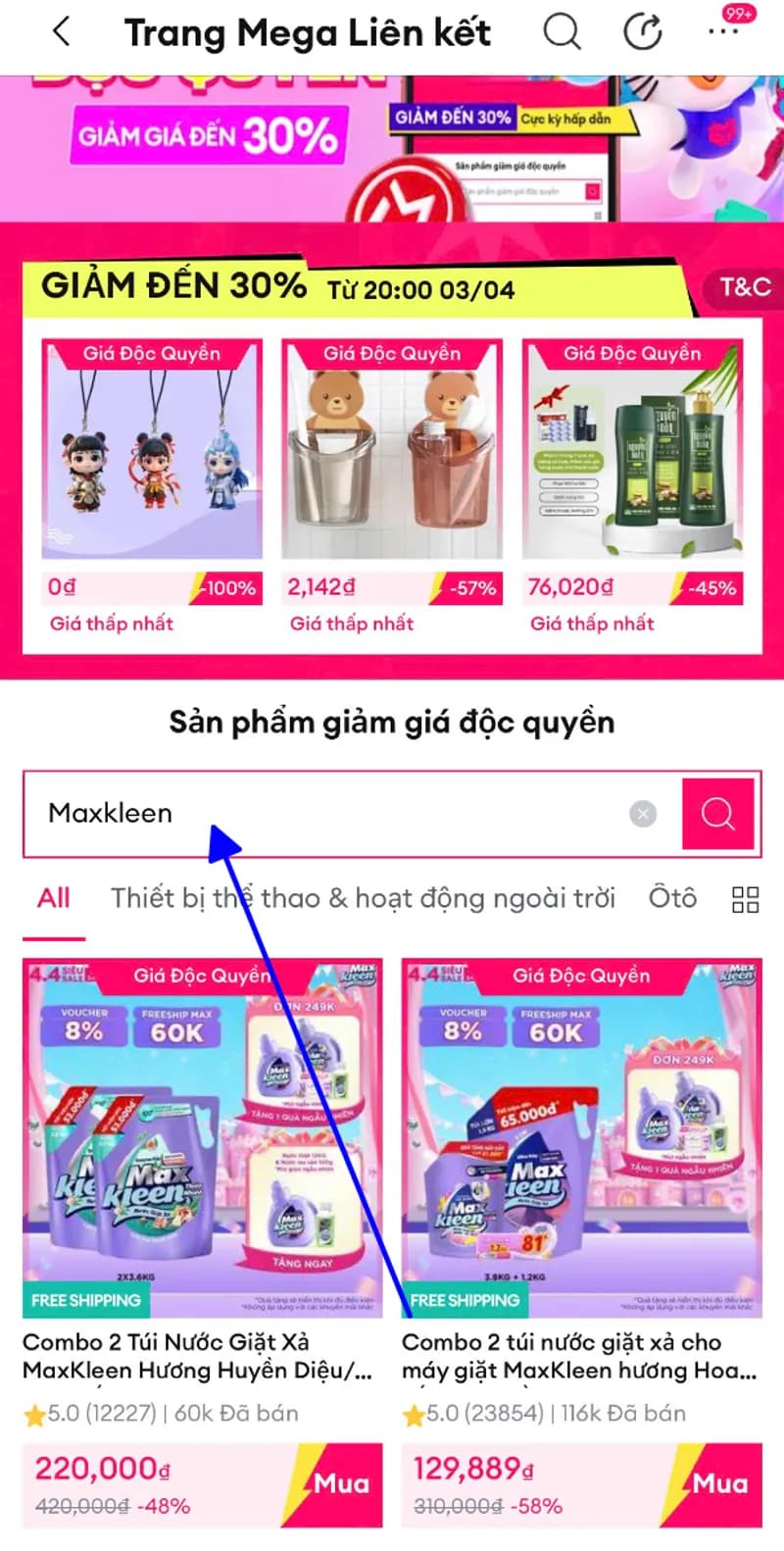The height and width of the screenshot is (1551, 784).
Task: Tap the refresh/share circular arrow icon
Action: (x=642, y=30)
